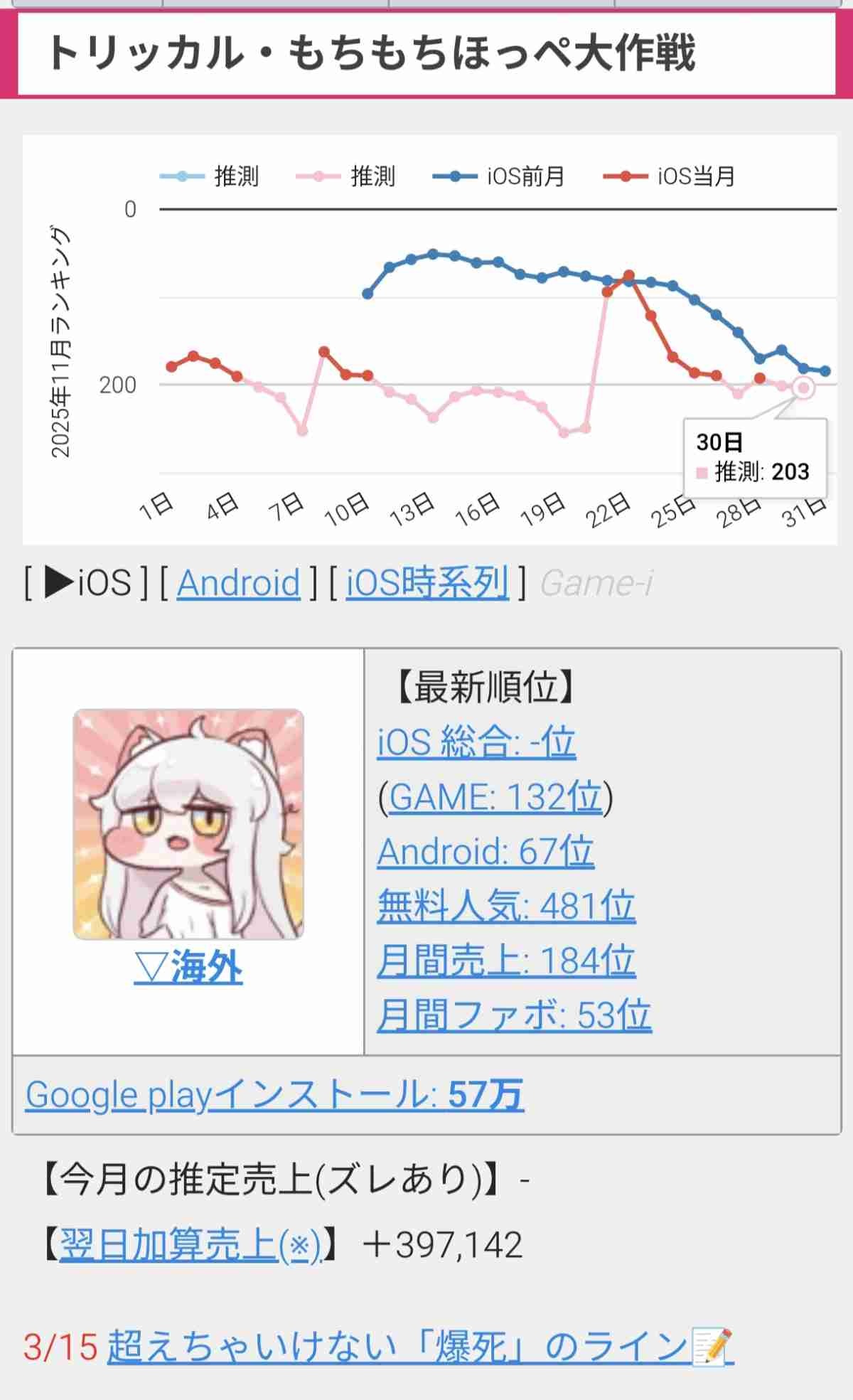Open the Android ranking chart link

point(238,584)
